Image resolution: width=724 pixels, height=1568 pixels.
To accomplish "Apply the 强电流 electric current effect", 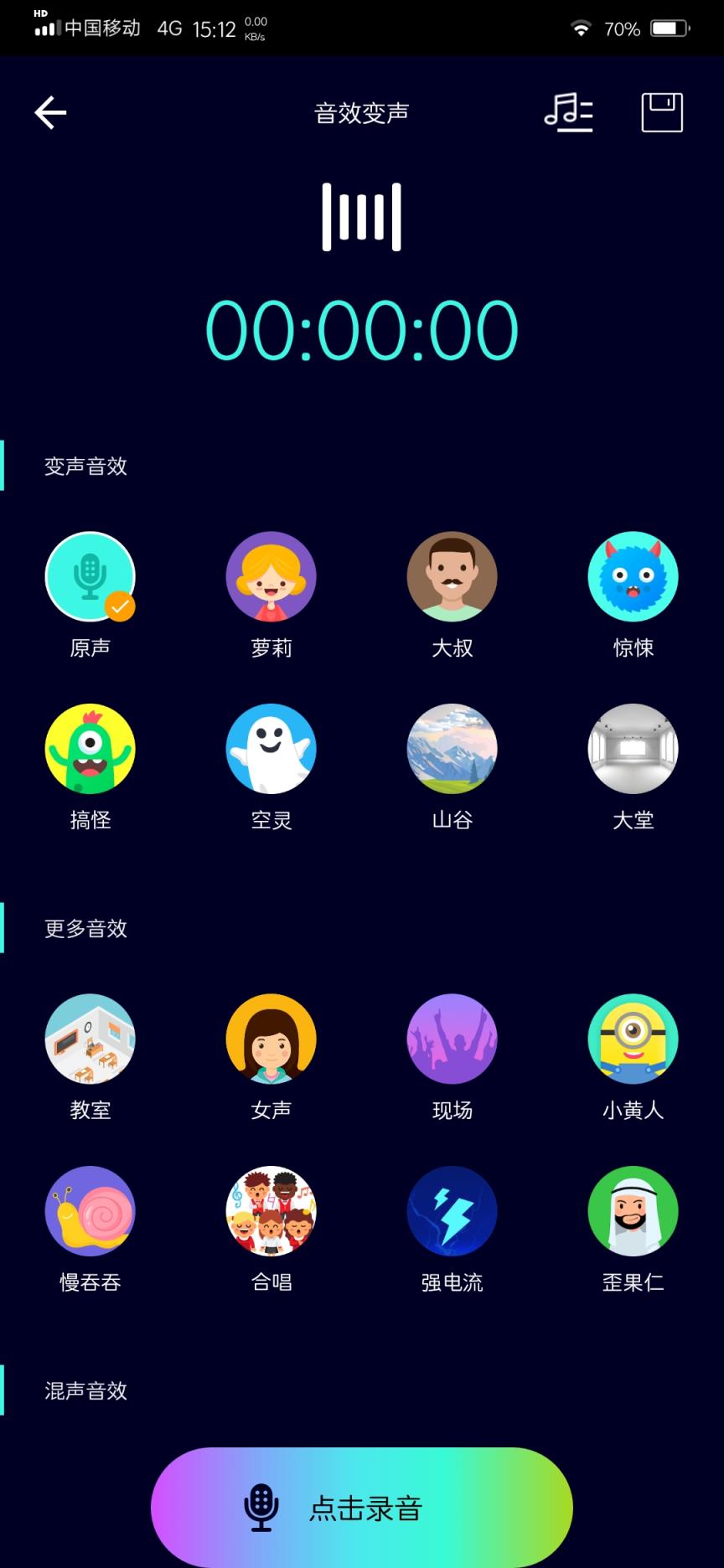I will [x=452, y=1211].
